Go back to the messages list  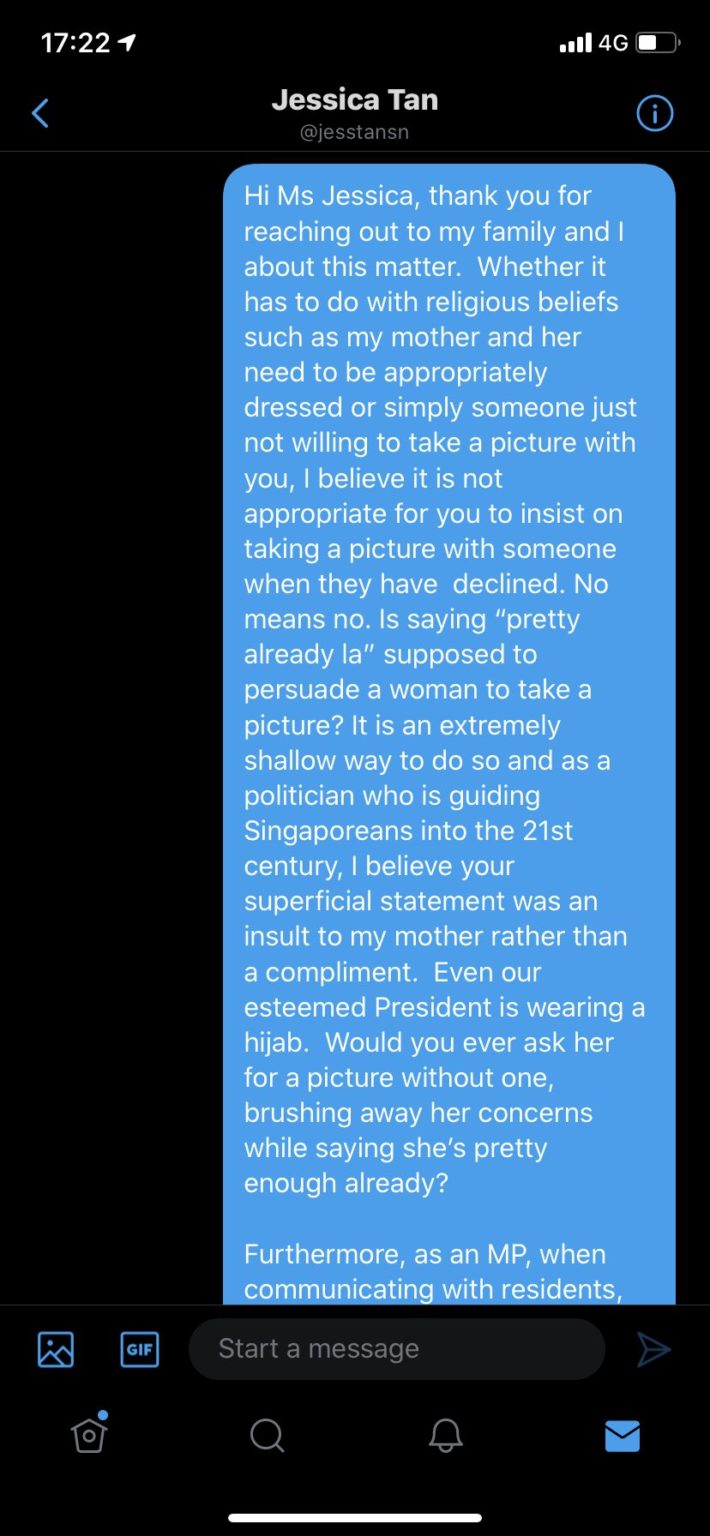tap(40, 113)
